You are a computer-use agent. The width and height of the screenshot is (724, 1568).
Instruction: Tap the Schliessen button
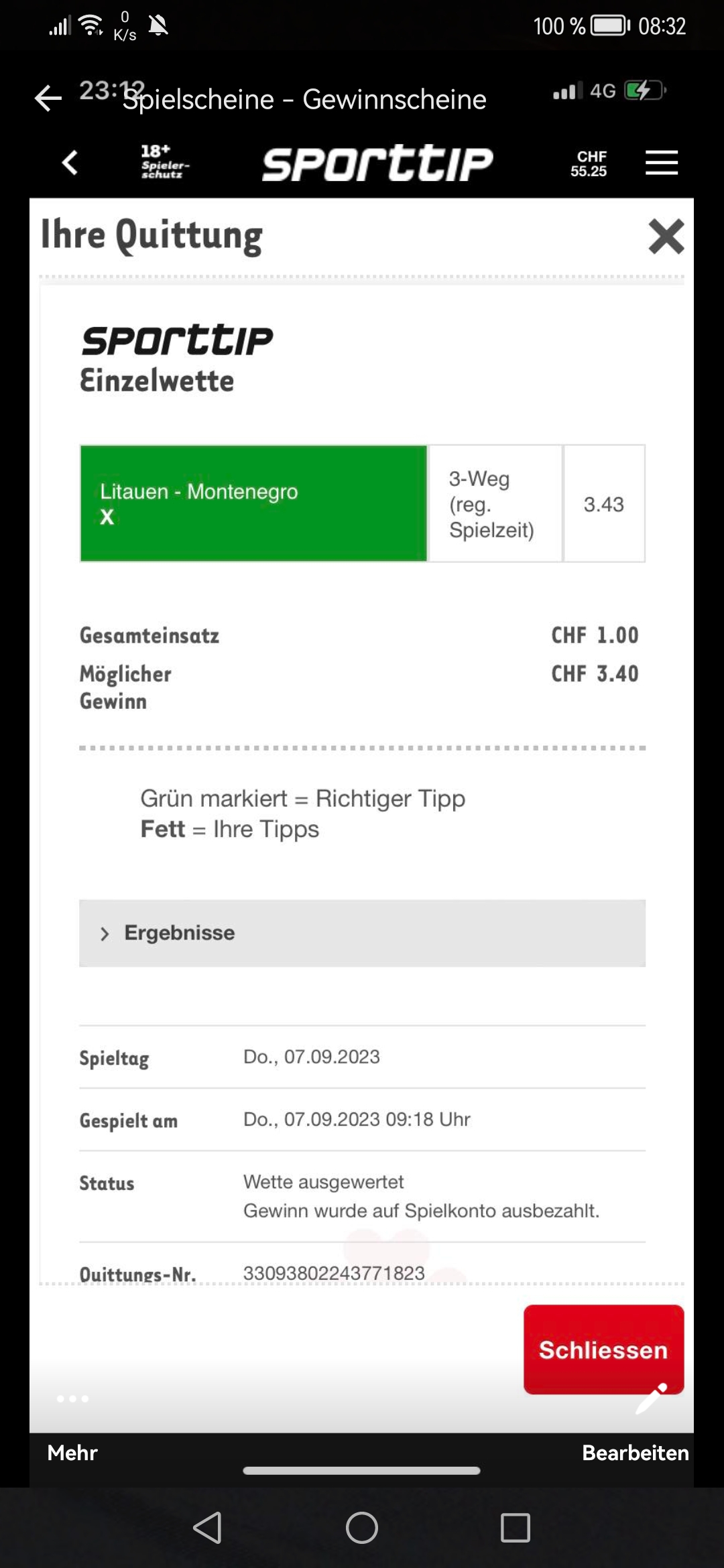603,1349
